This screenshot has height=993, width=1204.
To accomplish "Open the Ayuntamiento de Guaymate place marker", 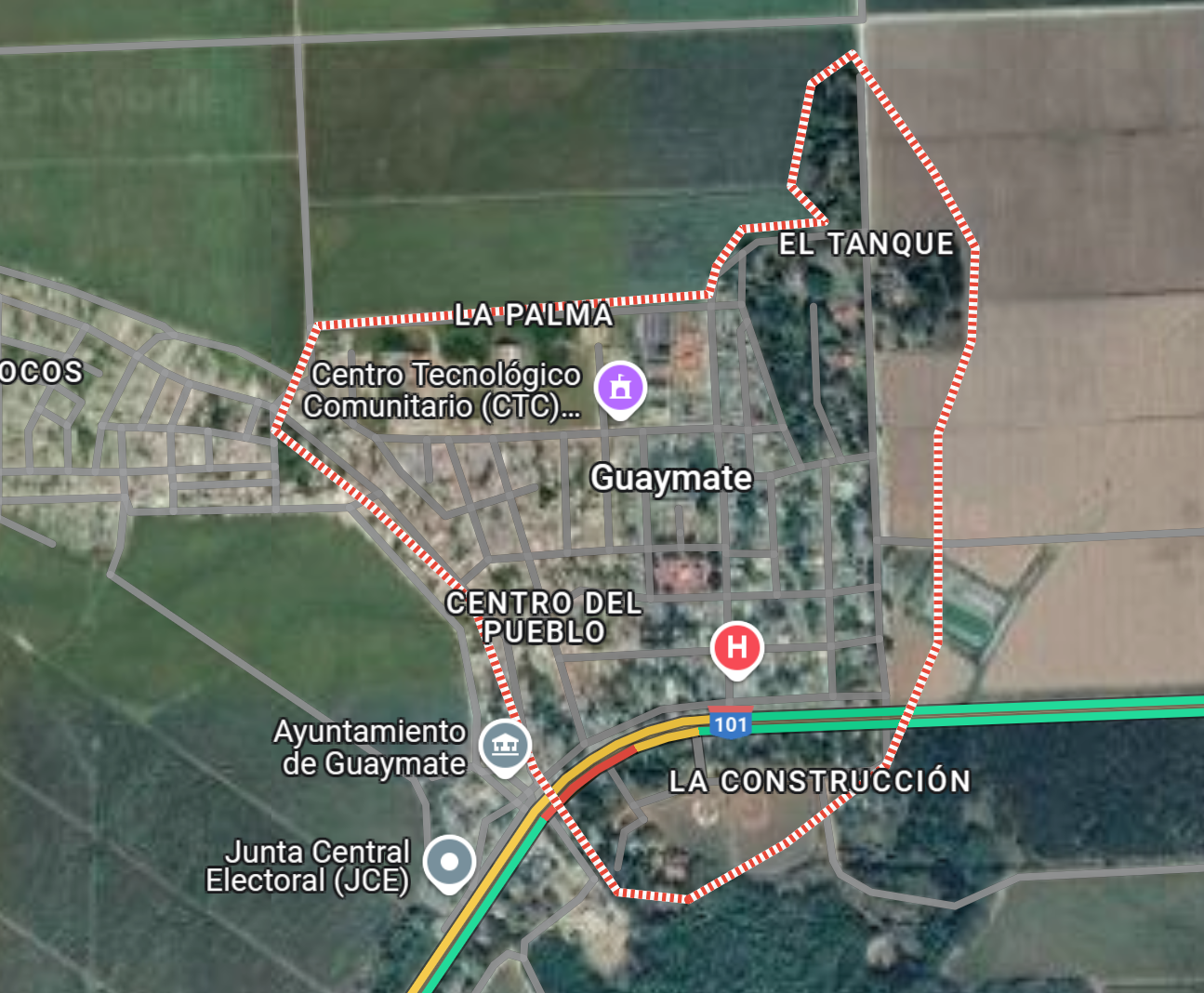I will (505, 746).
